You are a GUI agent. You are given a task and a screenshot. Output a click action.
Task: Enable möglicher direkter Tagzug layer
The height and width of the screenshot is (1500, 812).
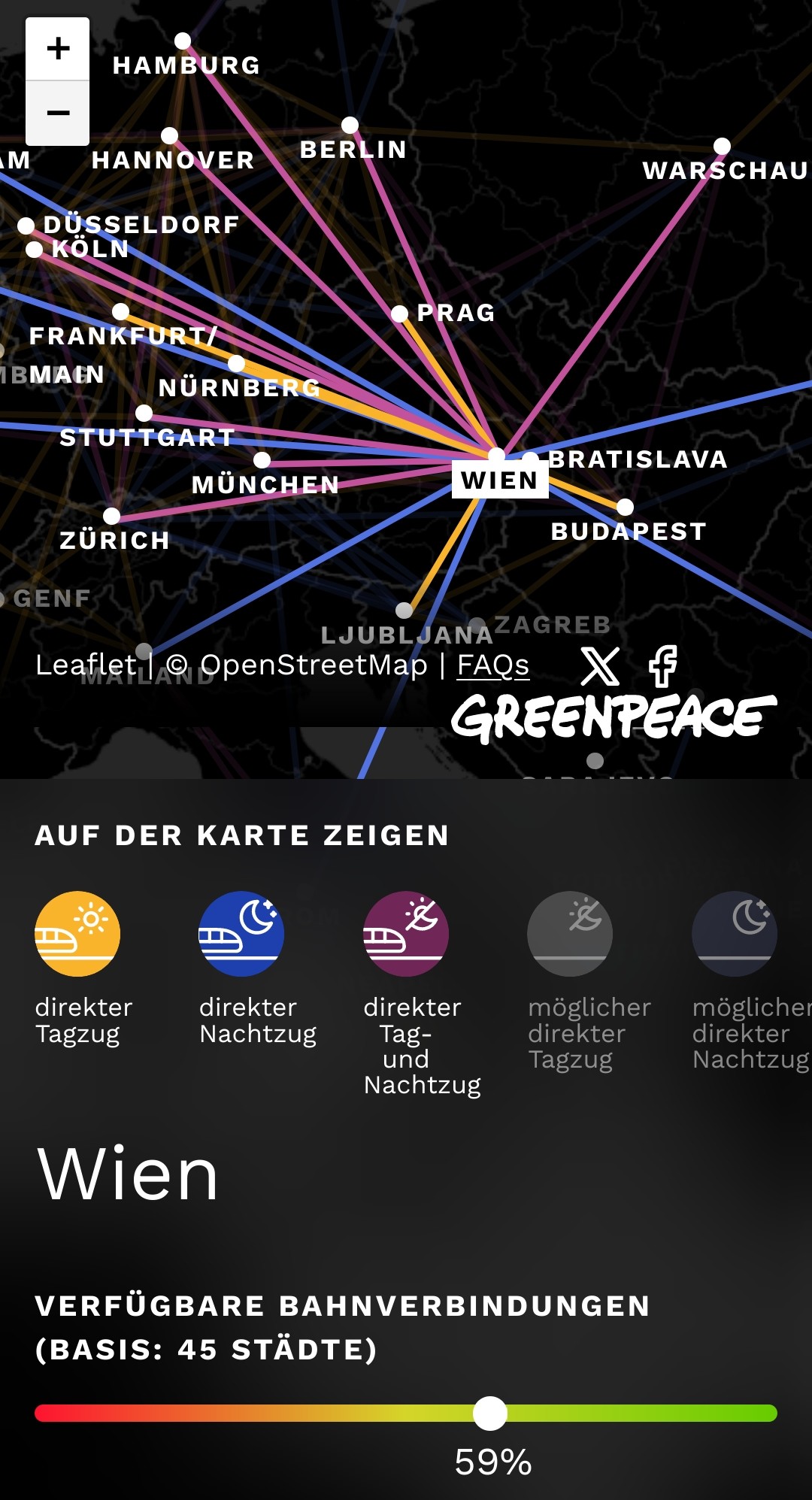point(570,934)
